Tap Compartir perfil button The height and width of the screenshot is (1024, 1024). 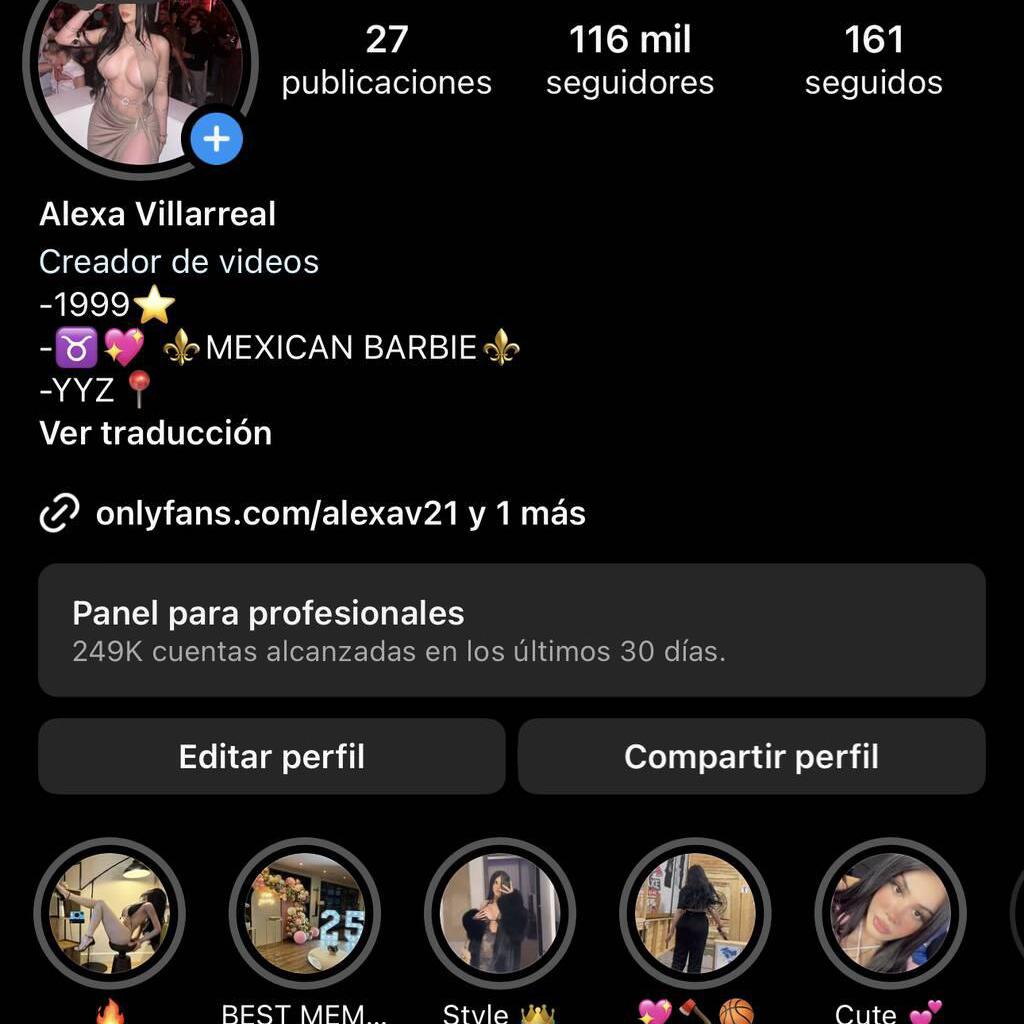point(751,756)
